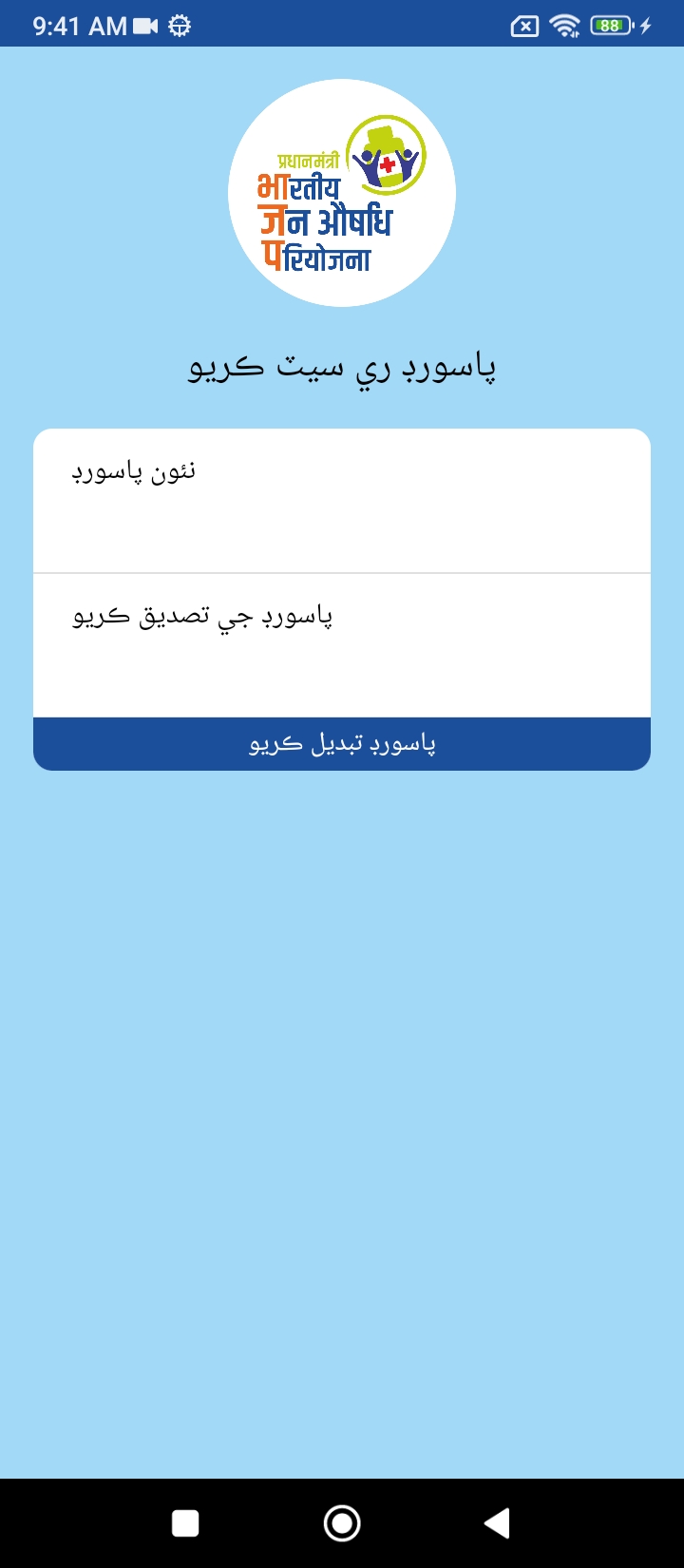
Task: Focus the confirm password field (پاسورڊ جي تصديق ڪريو)
Action: click(342, 646)
